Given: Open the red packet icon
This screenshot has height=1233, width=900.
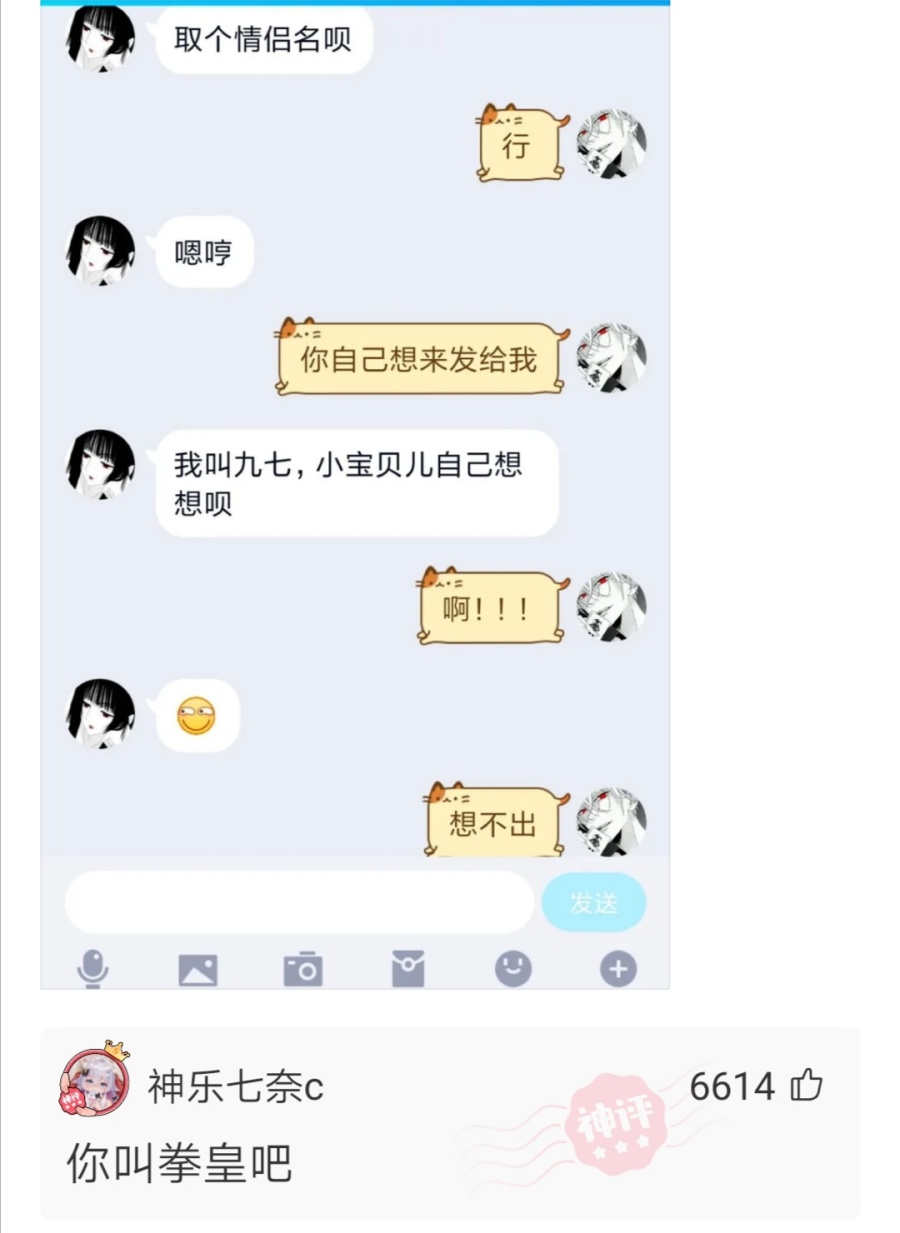Looking at the screenshot, I should pos(408,968).
